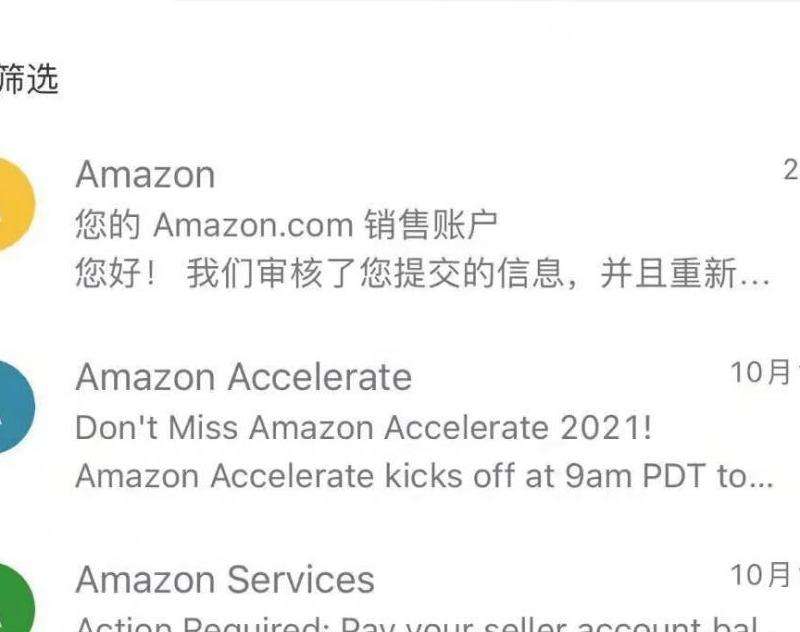Tap the 筛选 filter button
This screenshot has height=632, width=800.
pyautogui.click(x=28, y=80)
